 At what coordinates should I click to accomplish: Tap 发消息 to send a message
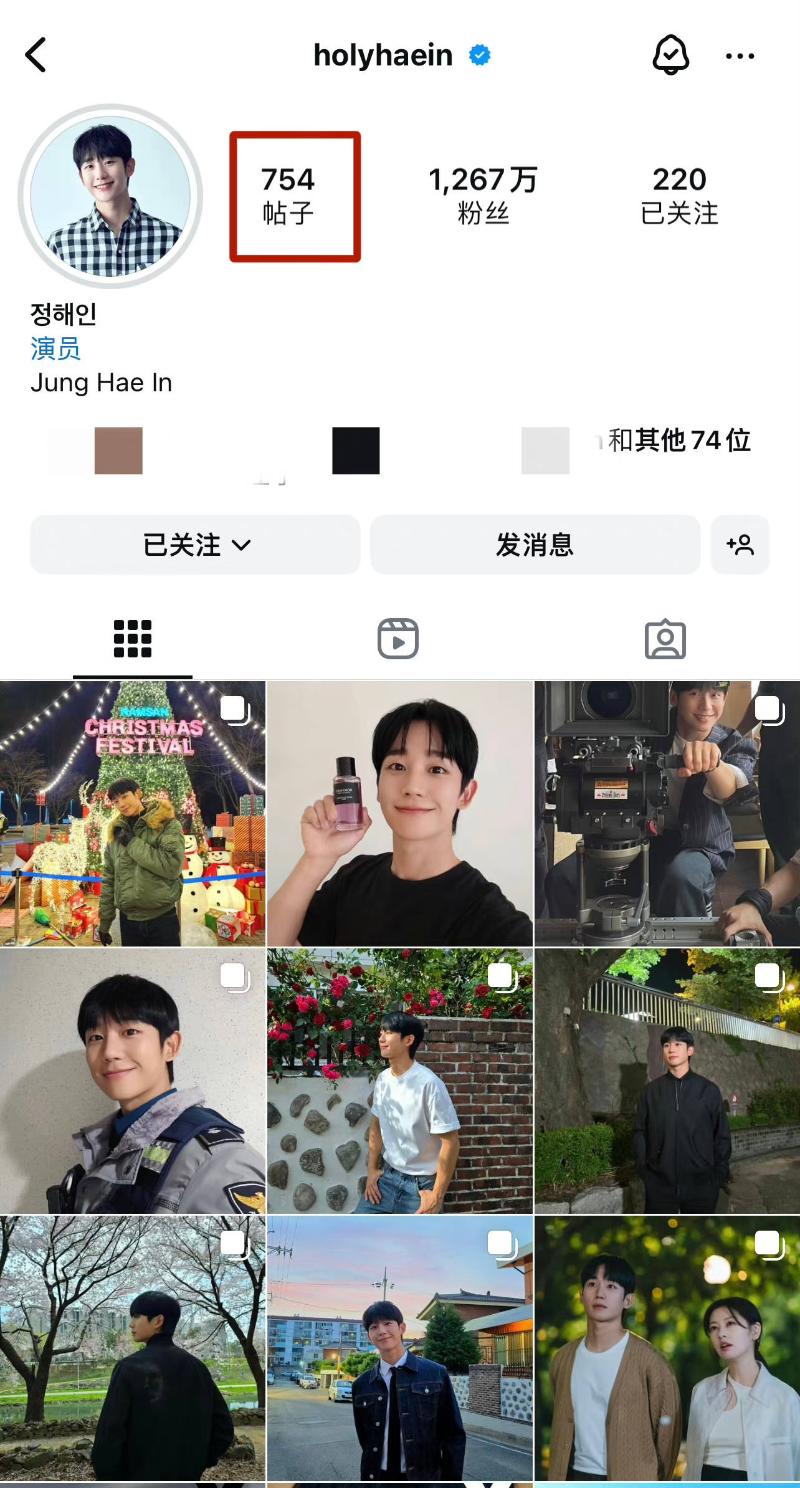[535, 545]
